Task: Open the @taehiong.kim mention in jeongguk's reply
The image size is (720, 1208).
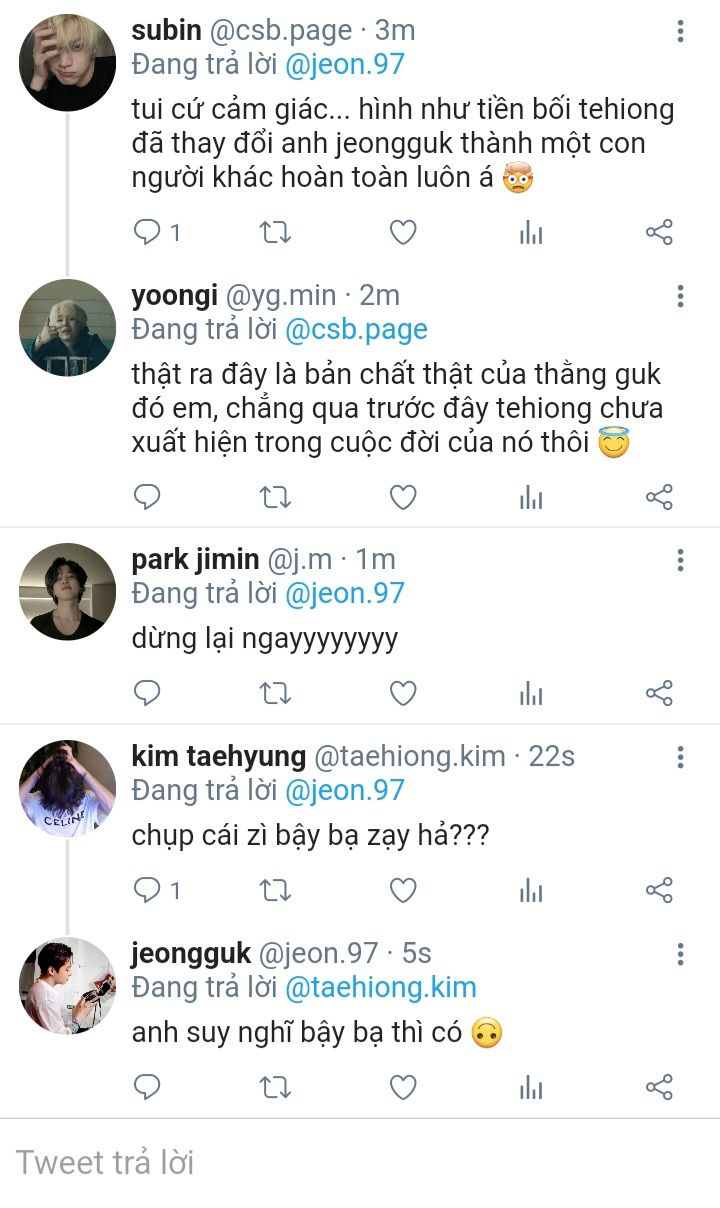Action: pyautogui.click(x=381, y=988)
